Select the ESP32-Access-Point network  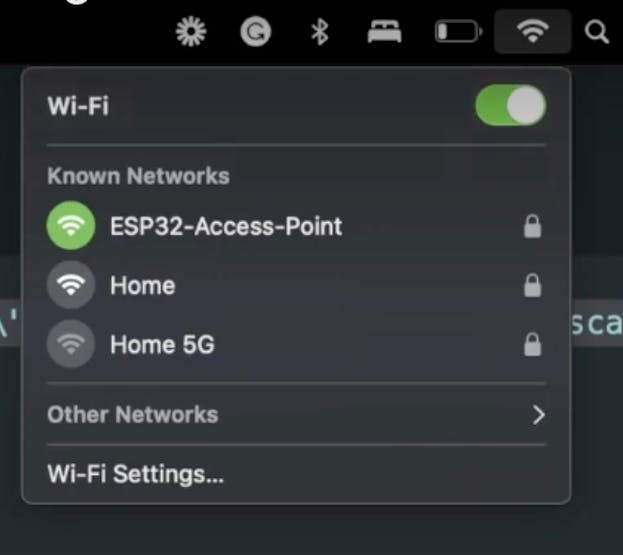(225, 227)
